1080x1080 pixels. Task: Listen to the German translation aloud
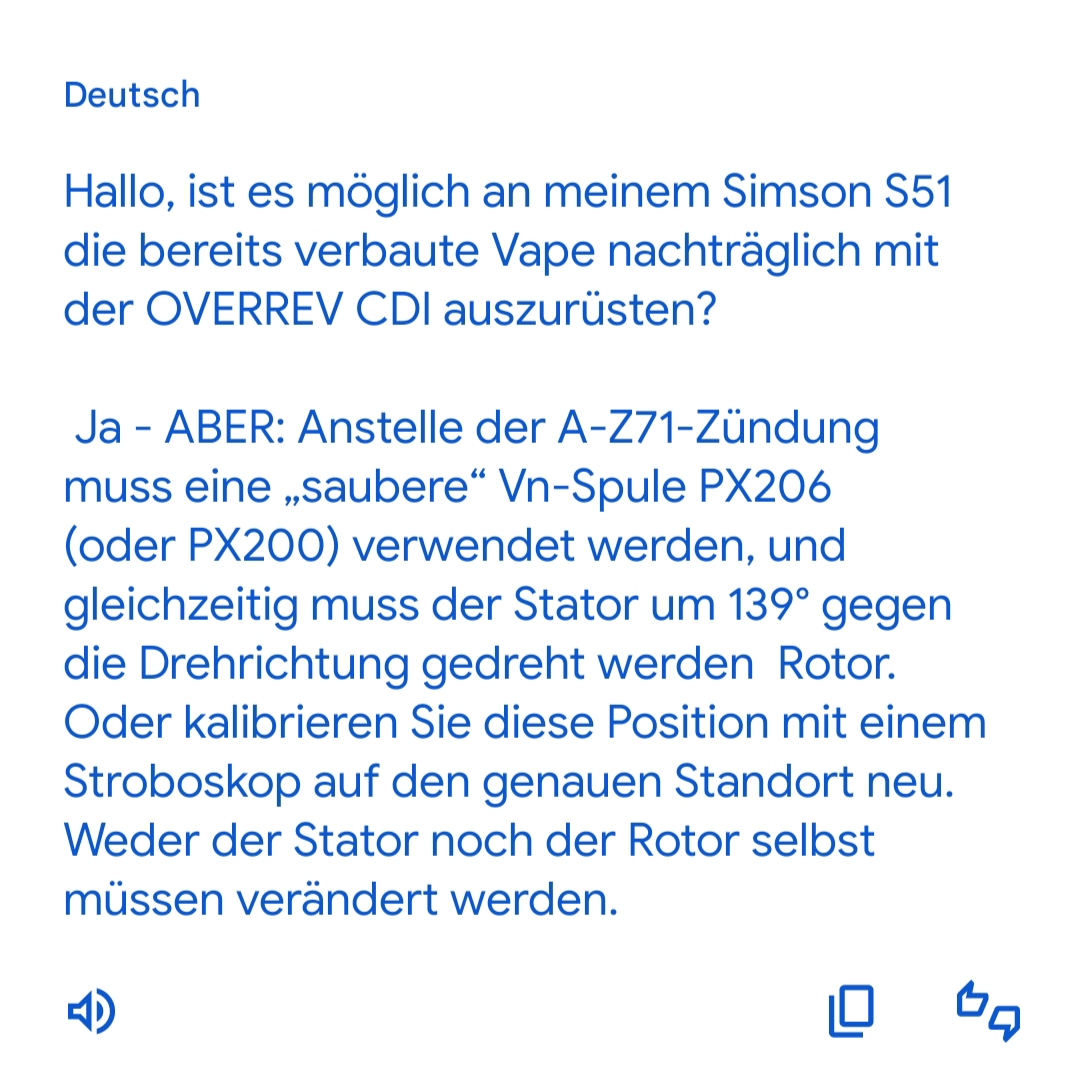[x=91, y=1011]
